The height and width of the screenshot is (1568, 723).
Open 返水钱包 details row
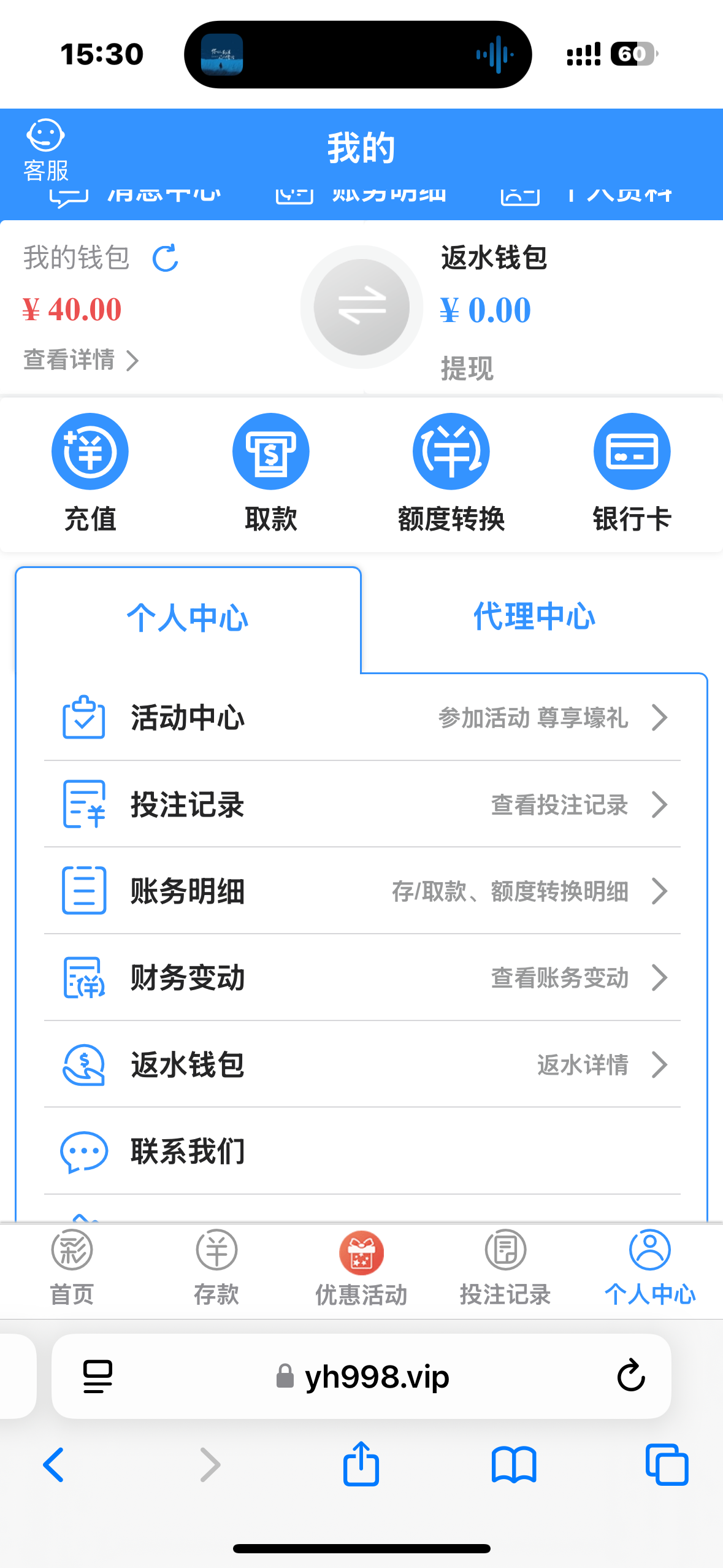tap(362, 1065)
